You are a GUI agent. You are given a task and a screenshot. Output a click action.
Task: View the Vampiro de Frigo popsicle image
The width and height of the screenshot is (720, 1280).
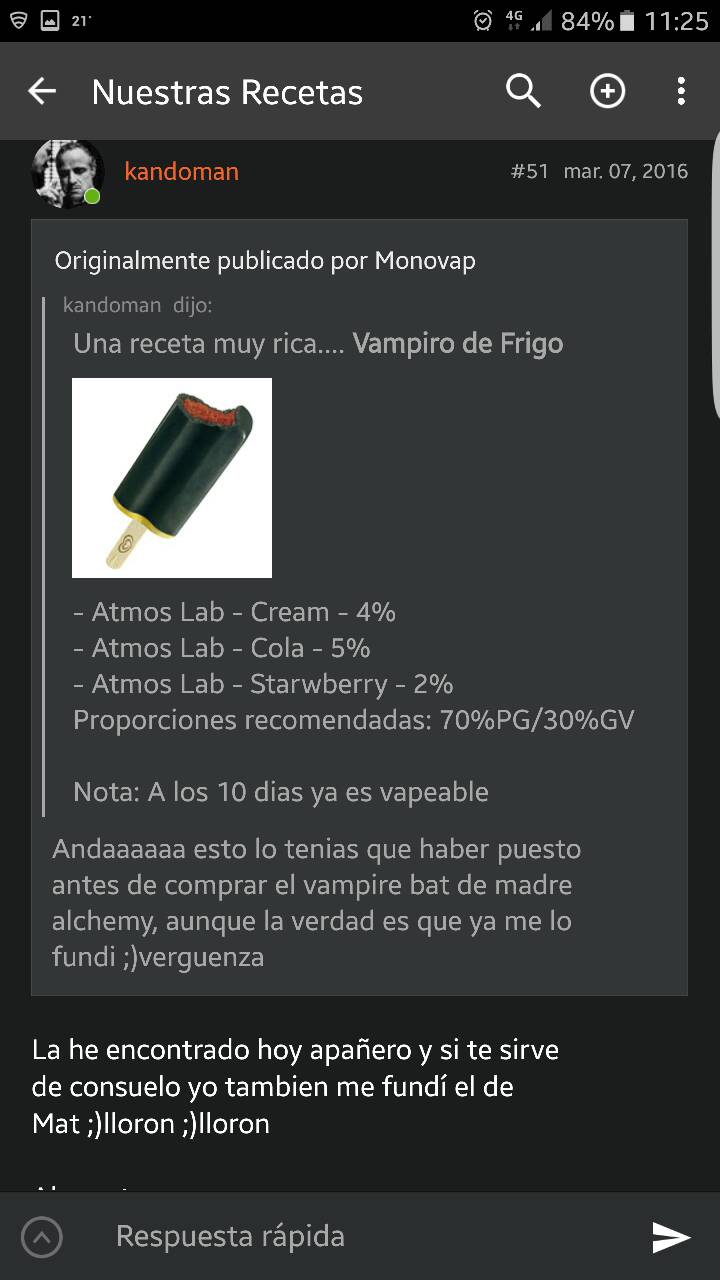pos(172,478)
